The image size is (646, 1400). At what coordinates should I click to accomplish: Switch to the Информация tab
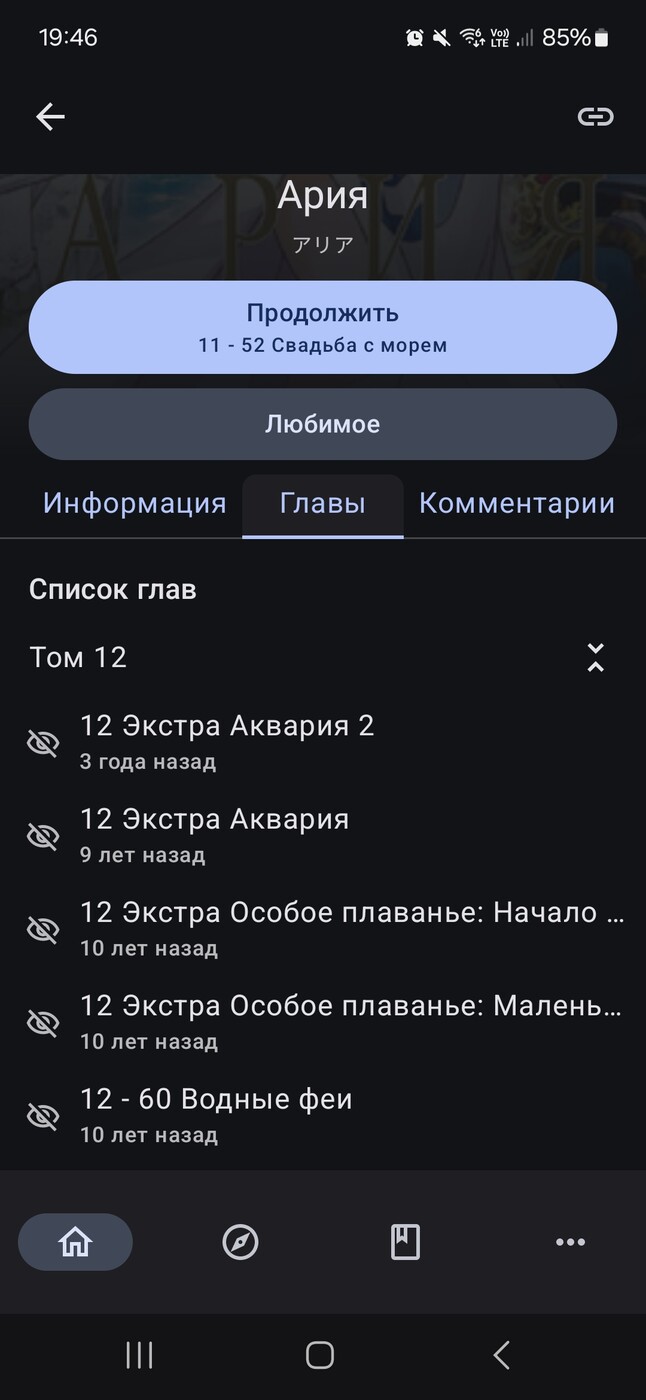(134, 503)
